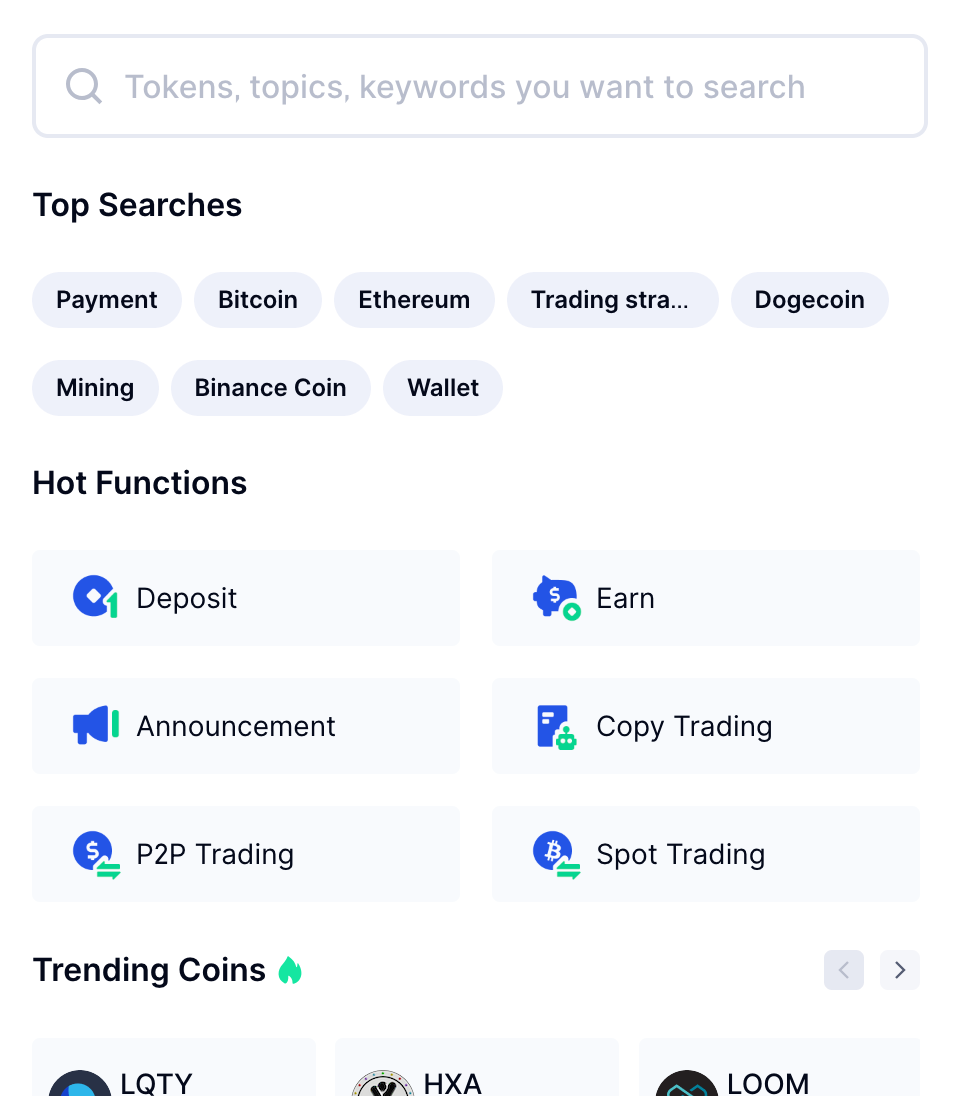Select the Payment search chip
Viewport: 964px width, 1108px height.
coord(107,300)
